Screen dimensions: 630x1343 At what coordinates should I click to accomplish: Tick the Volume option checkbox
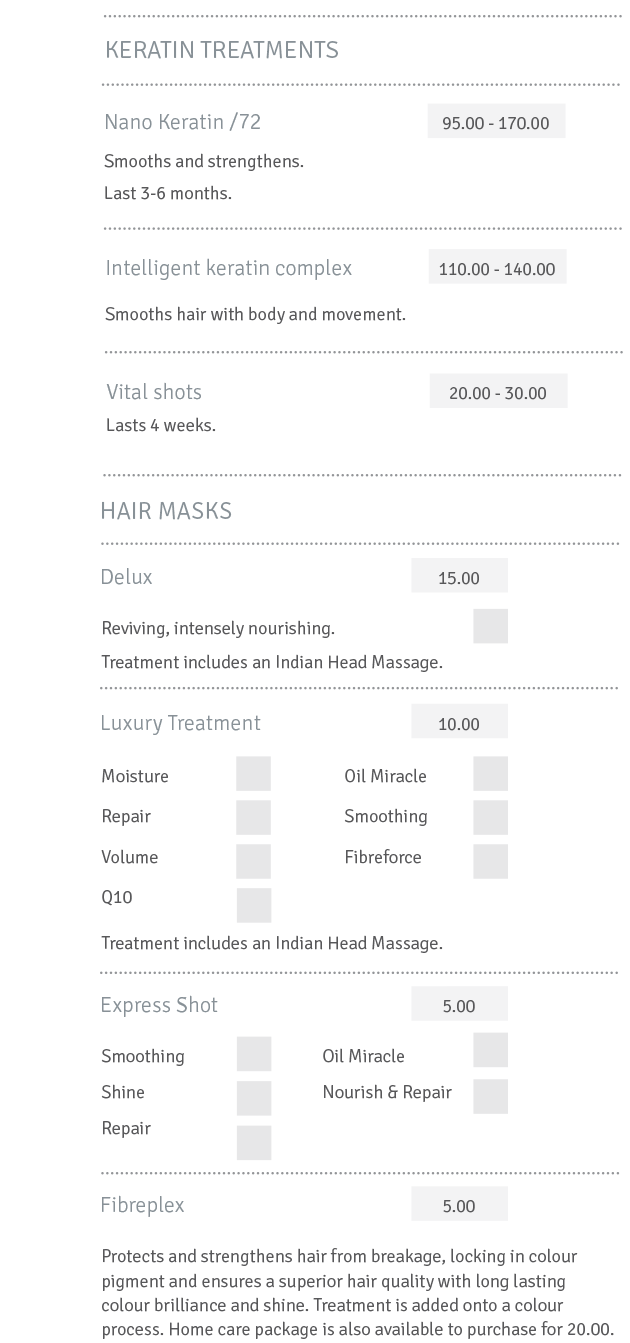pyautogui.click(x=253, y=861)
